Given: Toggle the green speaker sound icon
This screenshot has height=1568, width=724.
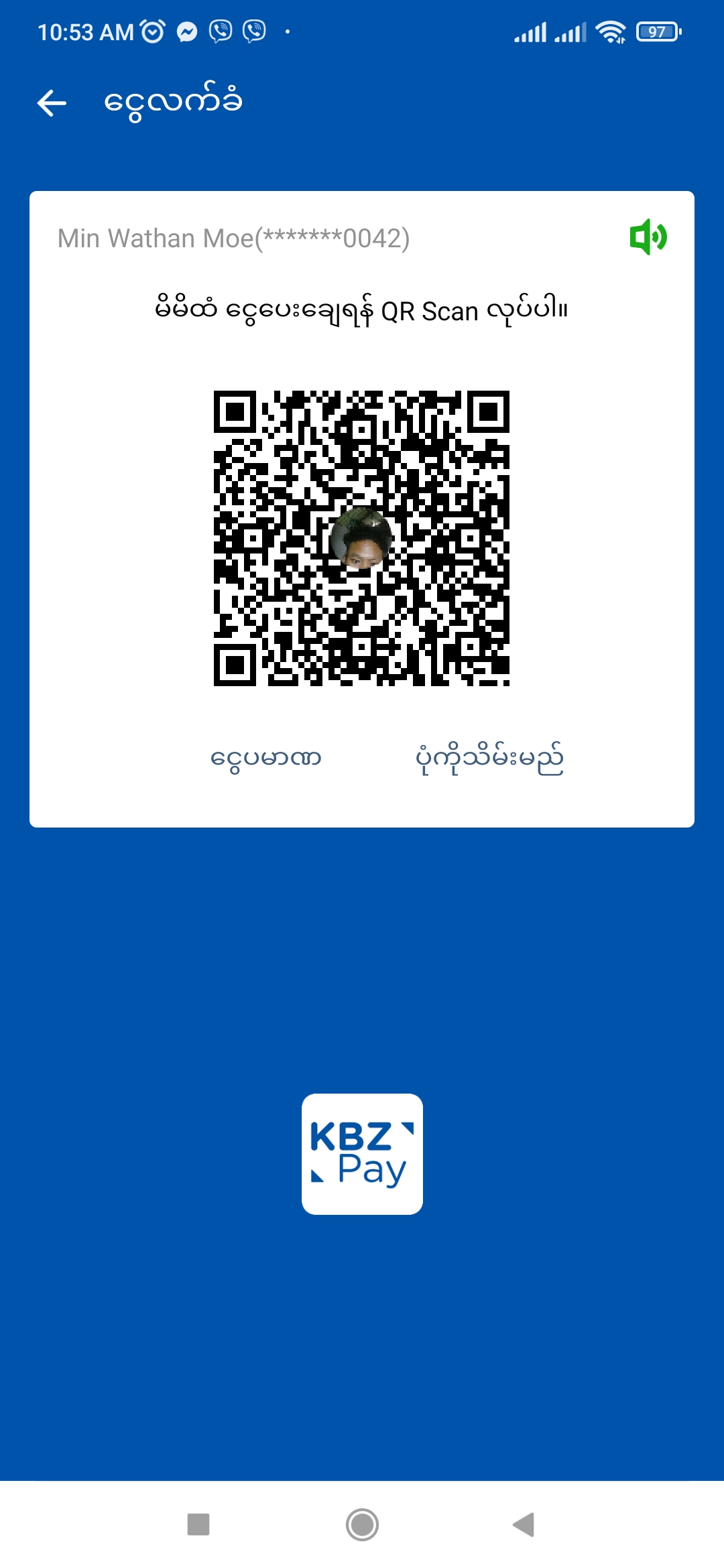Looking at the screenshot, I should (648, 237).
